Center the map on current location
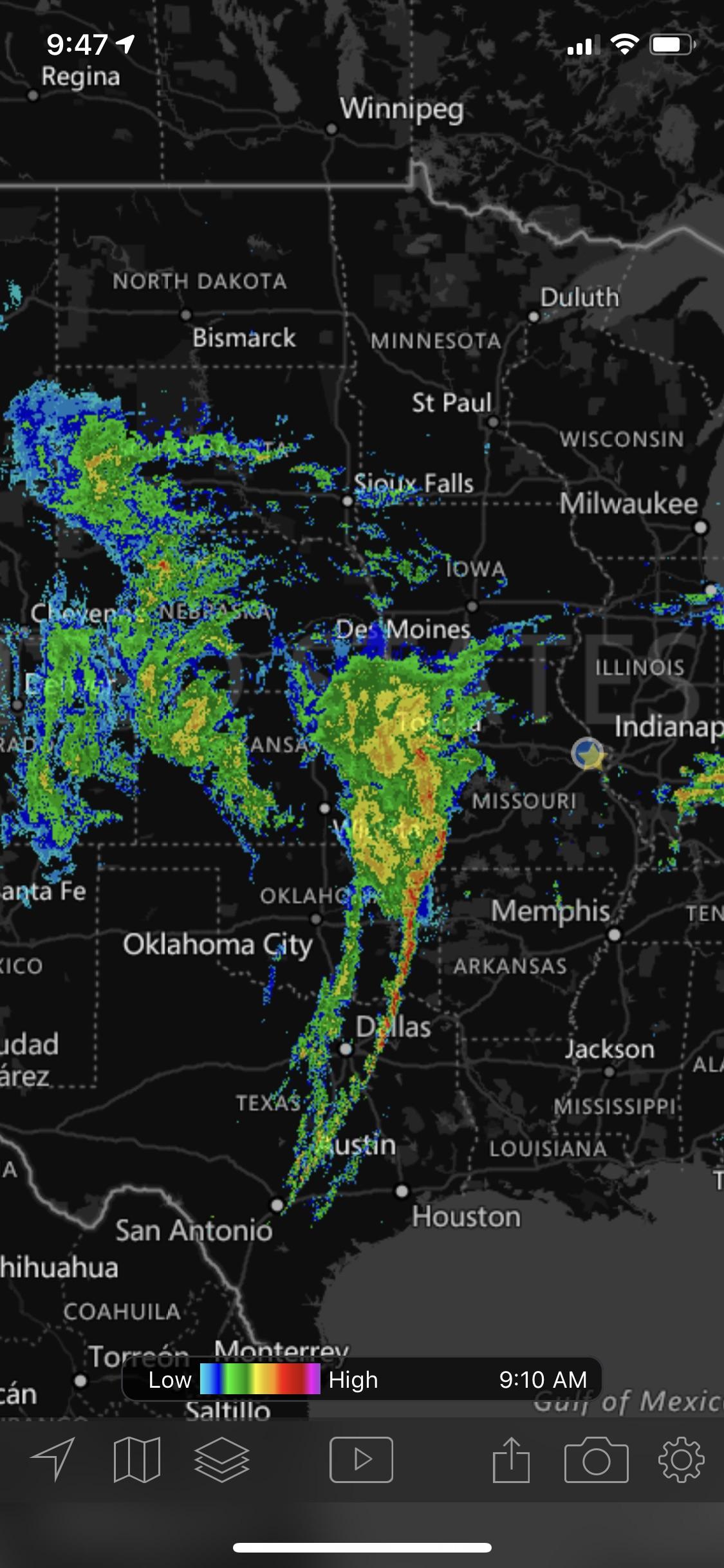Image resolution: width=724 pixels, height=1568 pixels. tap(53, 1459)
